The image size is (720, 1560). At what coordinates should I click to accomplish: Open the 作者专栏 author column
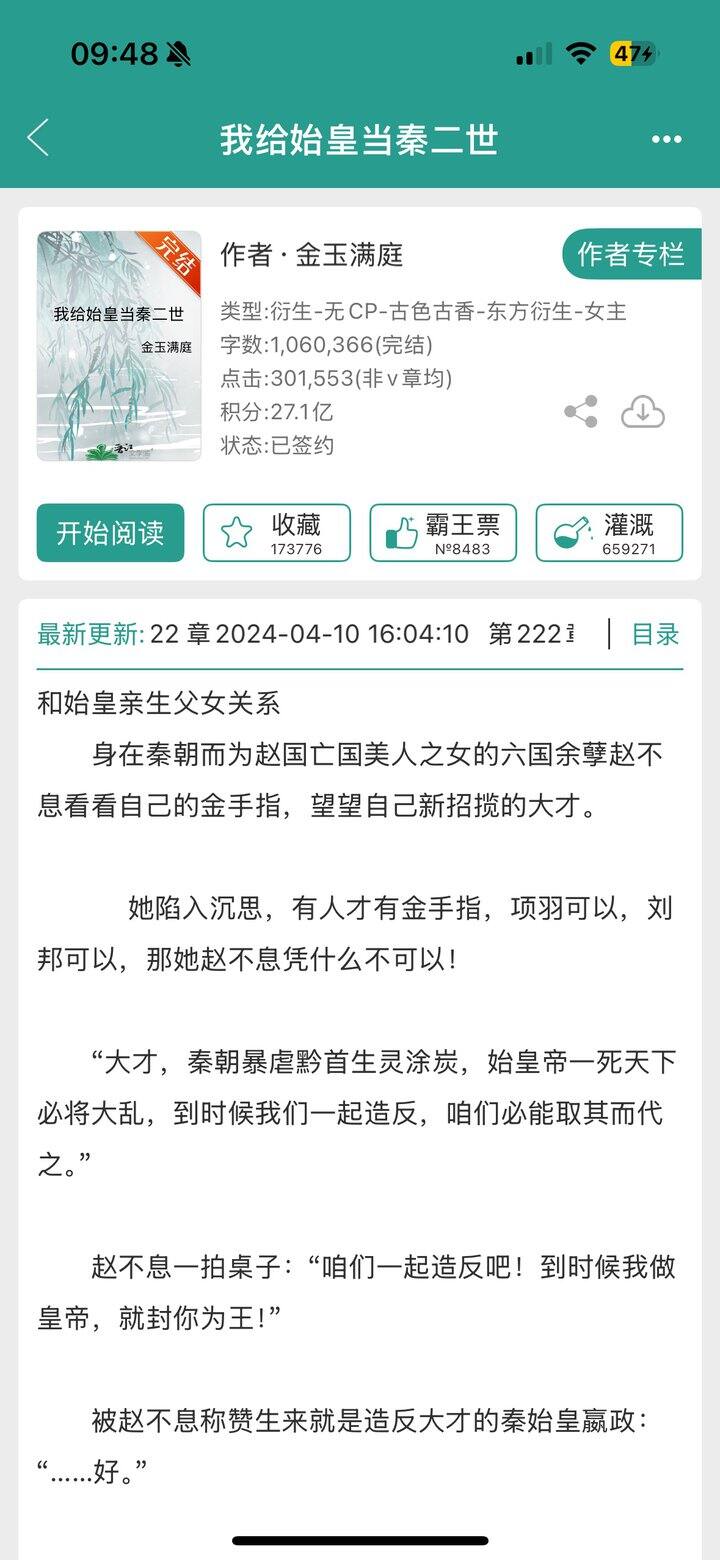631,254
